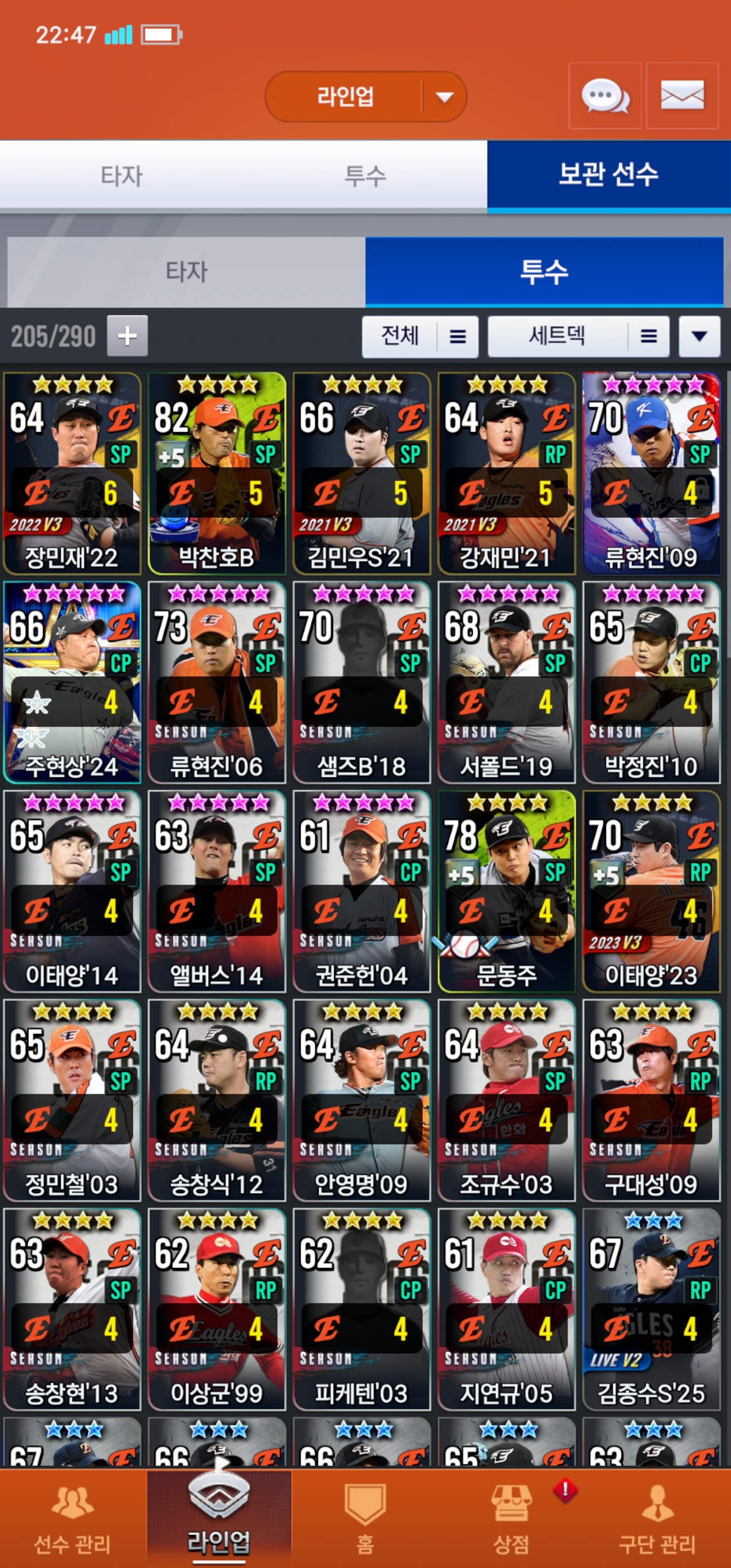Open the 전체 filter menu

[x=419, y=336]
